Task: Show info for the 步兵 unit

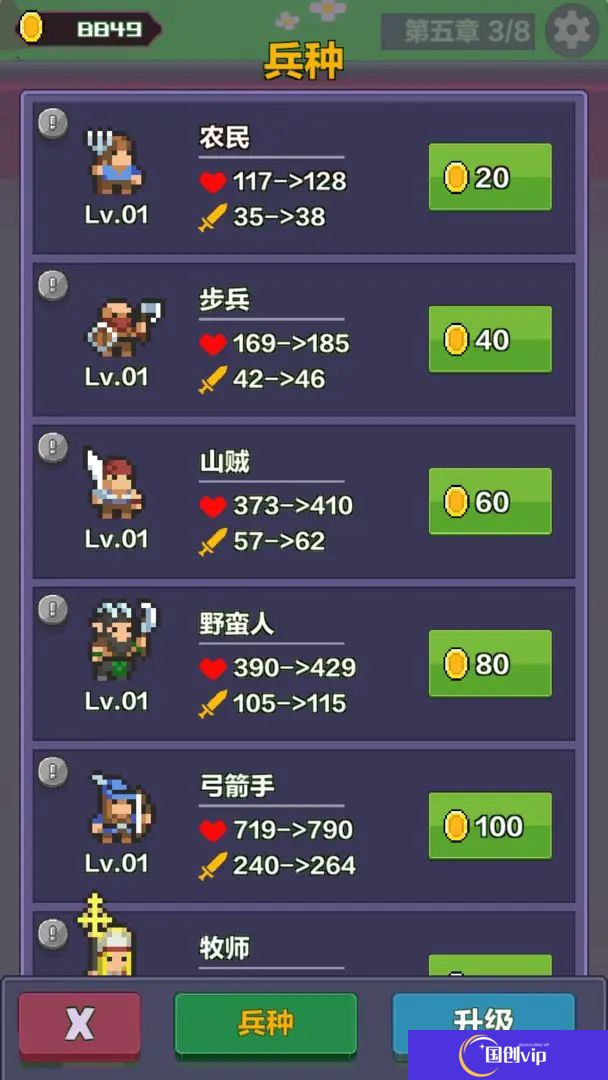Action: coord(53,285)
